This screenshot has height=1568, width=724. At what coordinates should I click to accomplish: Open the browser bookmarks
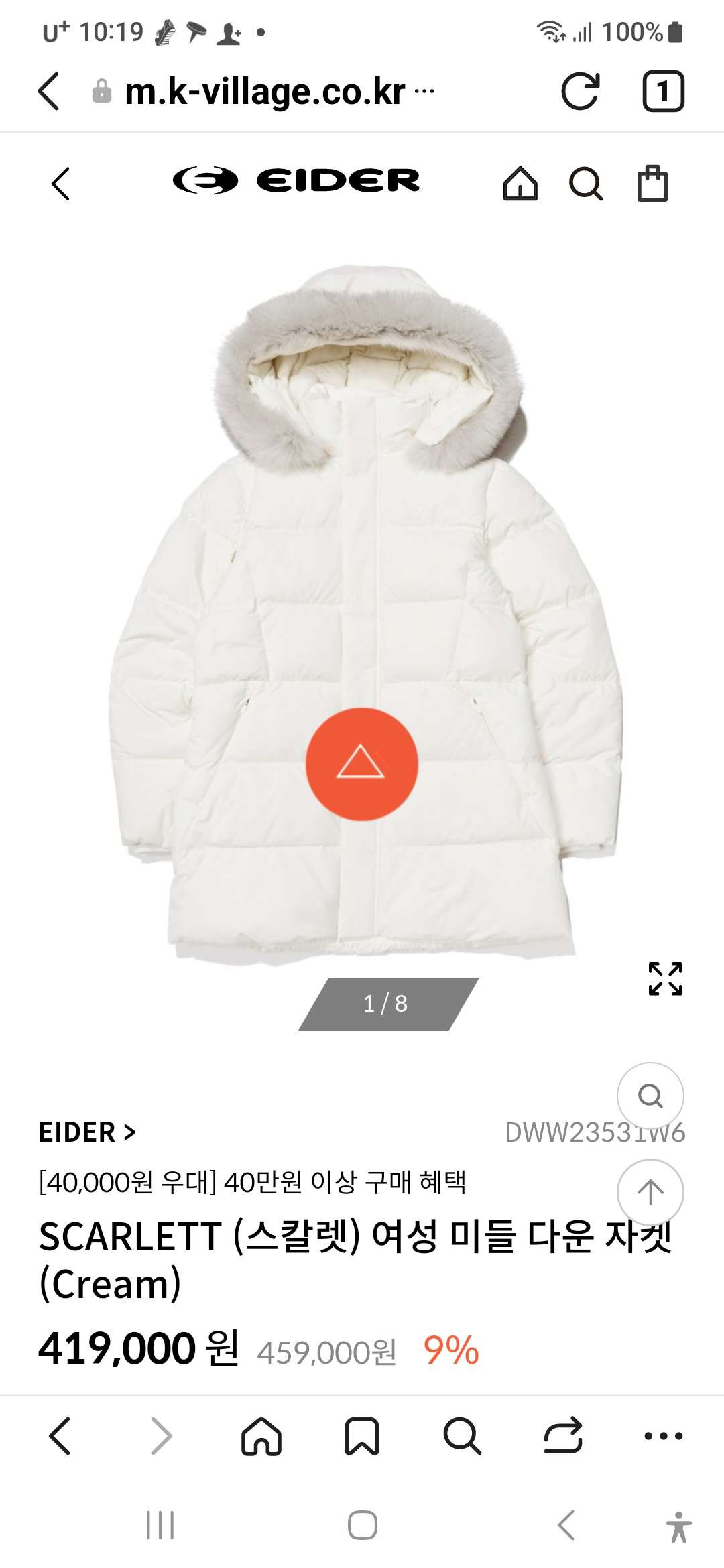[x=362, y=1435]
